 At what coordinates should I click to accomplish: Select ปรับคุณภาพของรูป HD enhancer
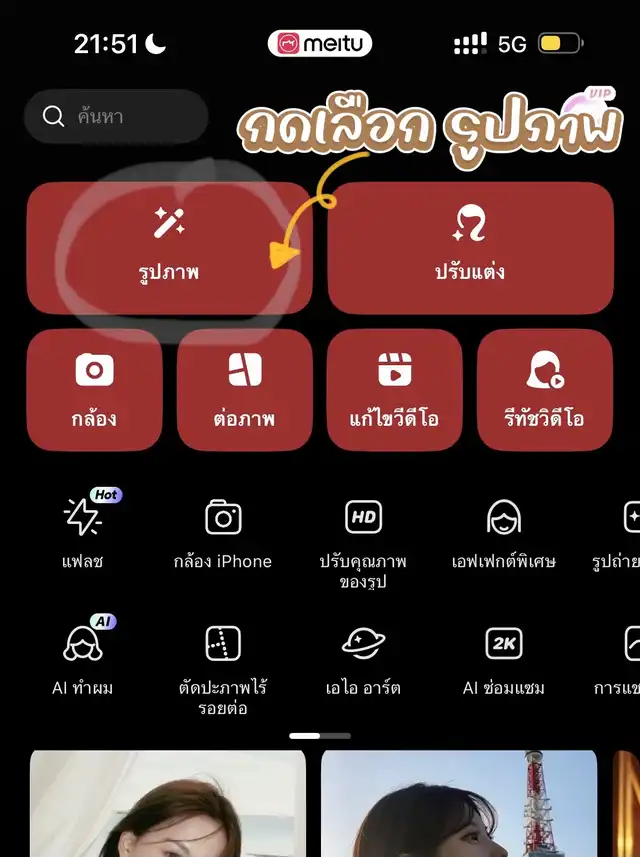363,543
